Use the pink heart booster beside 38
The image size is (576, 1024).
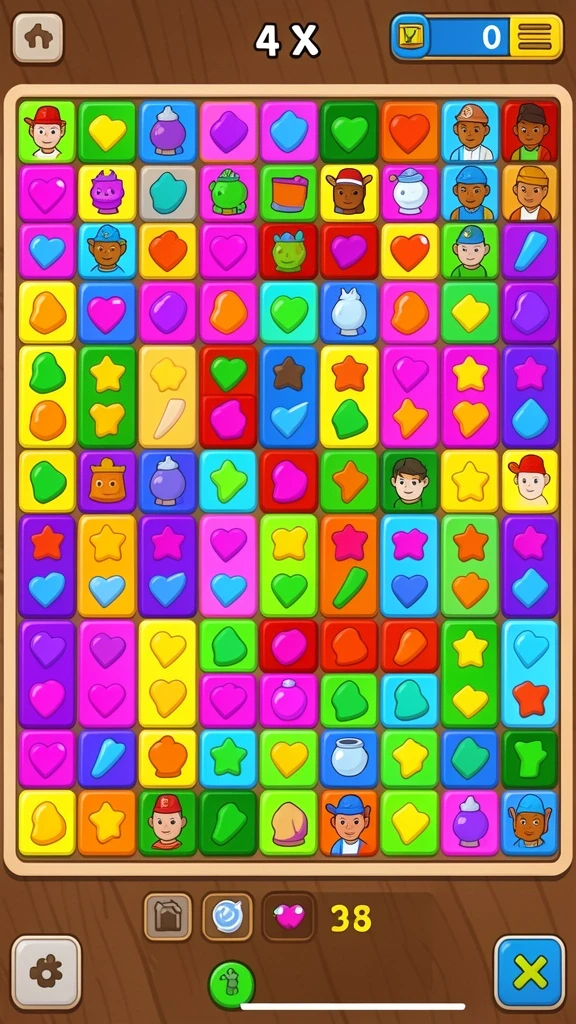tap(289, 917)
